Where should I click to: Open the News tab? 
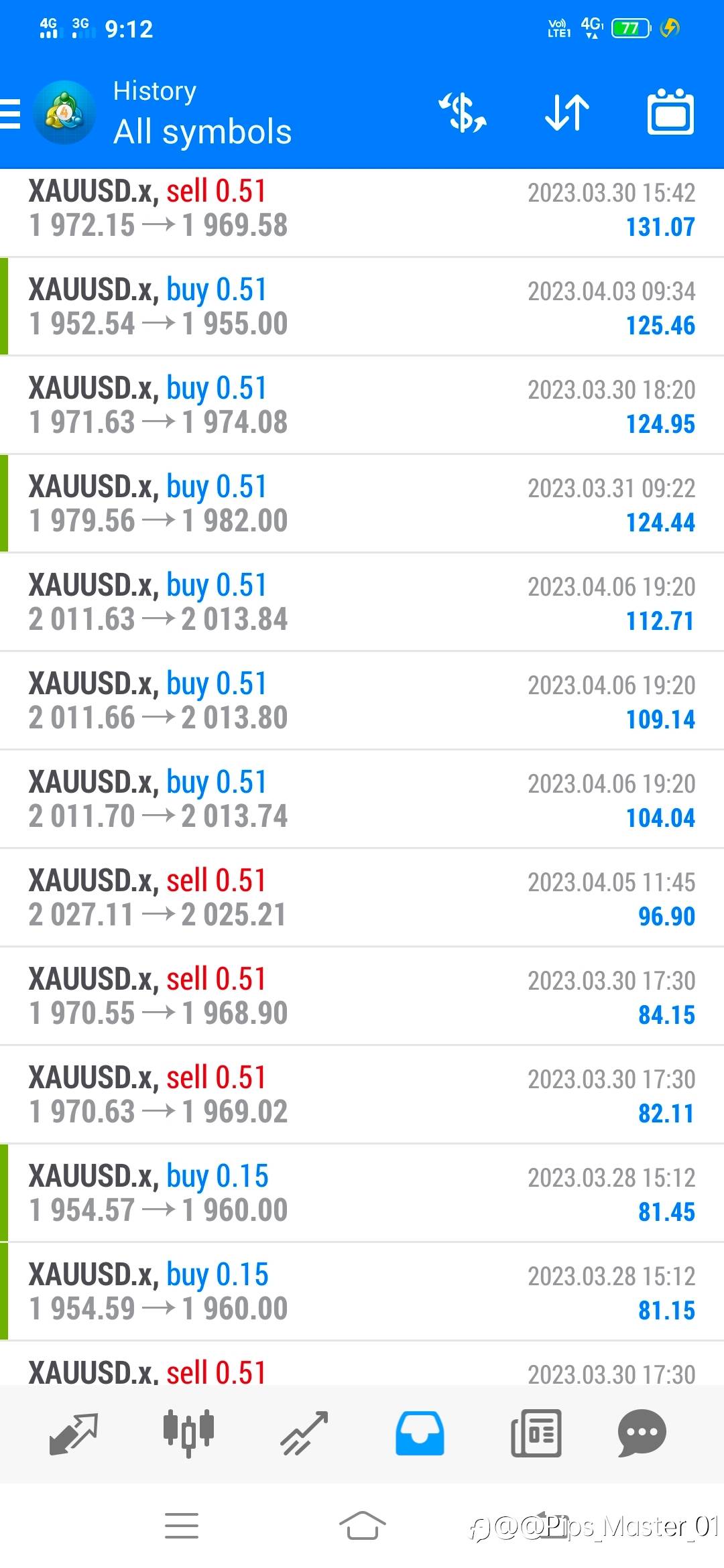point(536,1434)
